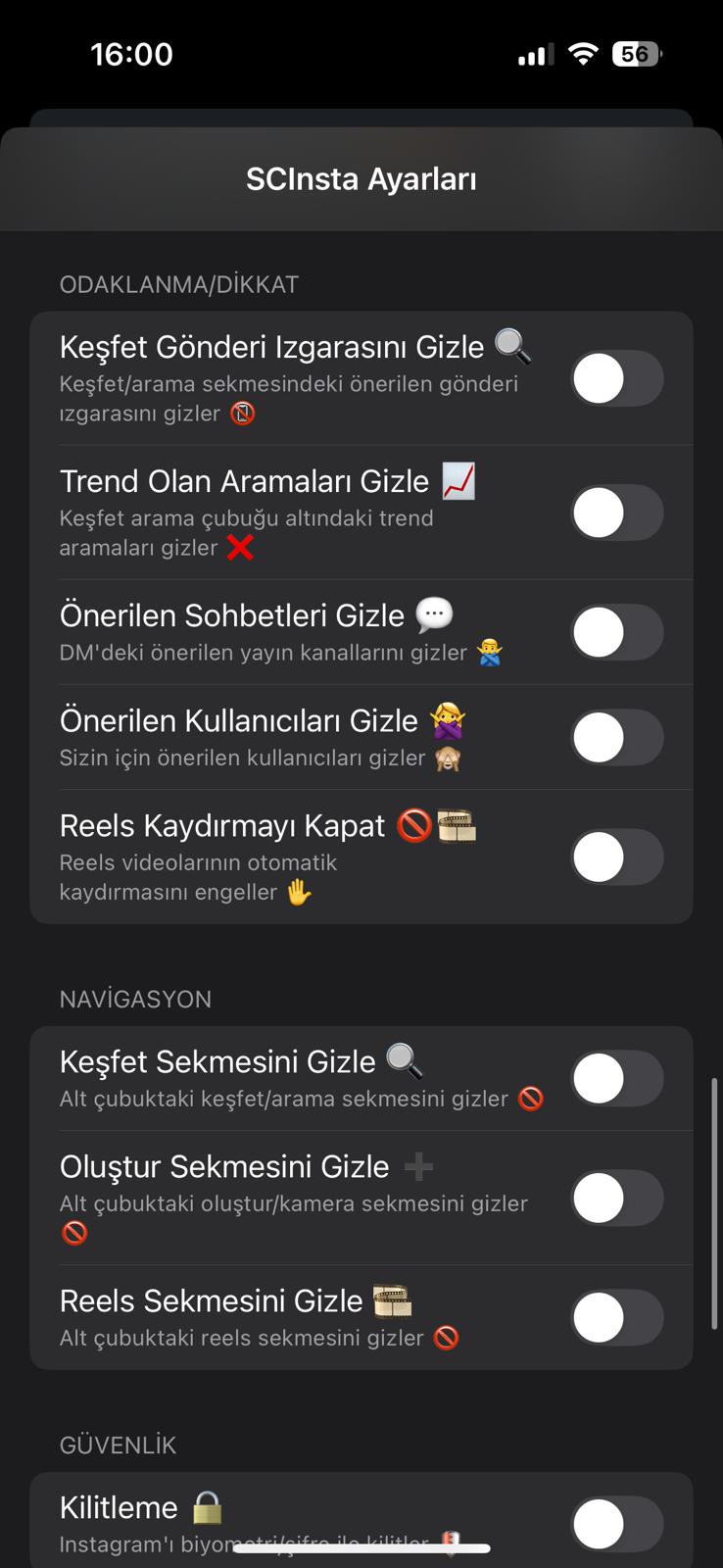
Task: Activate the Kilitleme security switch
Action: click(616, 1523)
